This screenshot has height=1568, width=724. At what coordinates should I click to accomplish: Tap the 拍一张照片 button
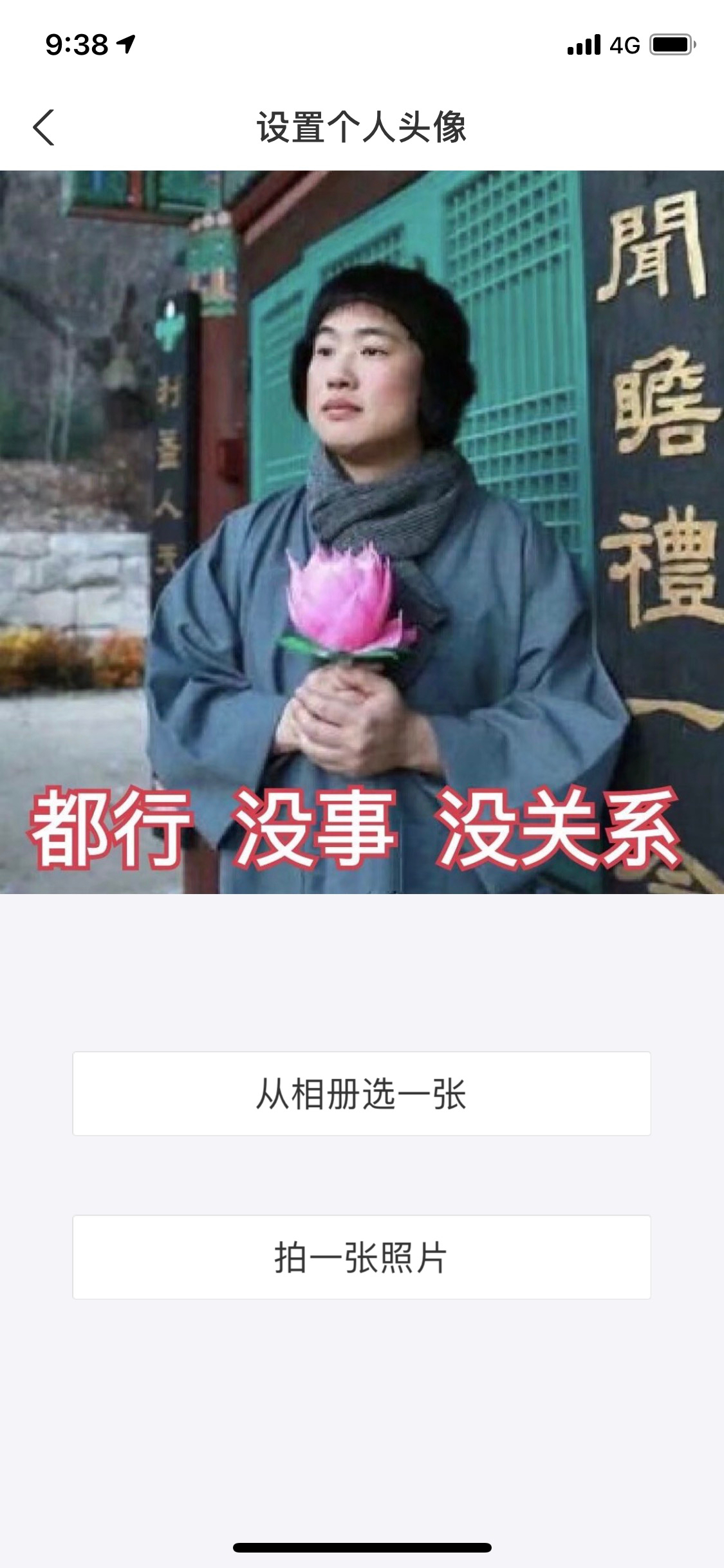tap(362, 1257)
